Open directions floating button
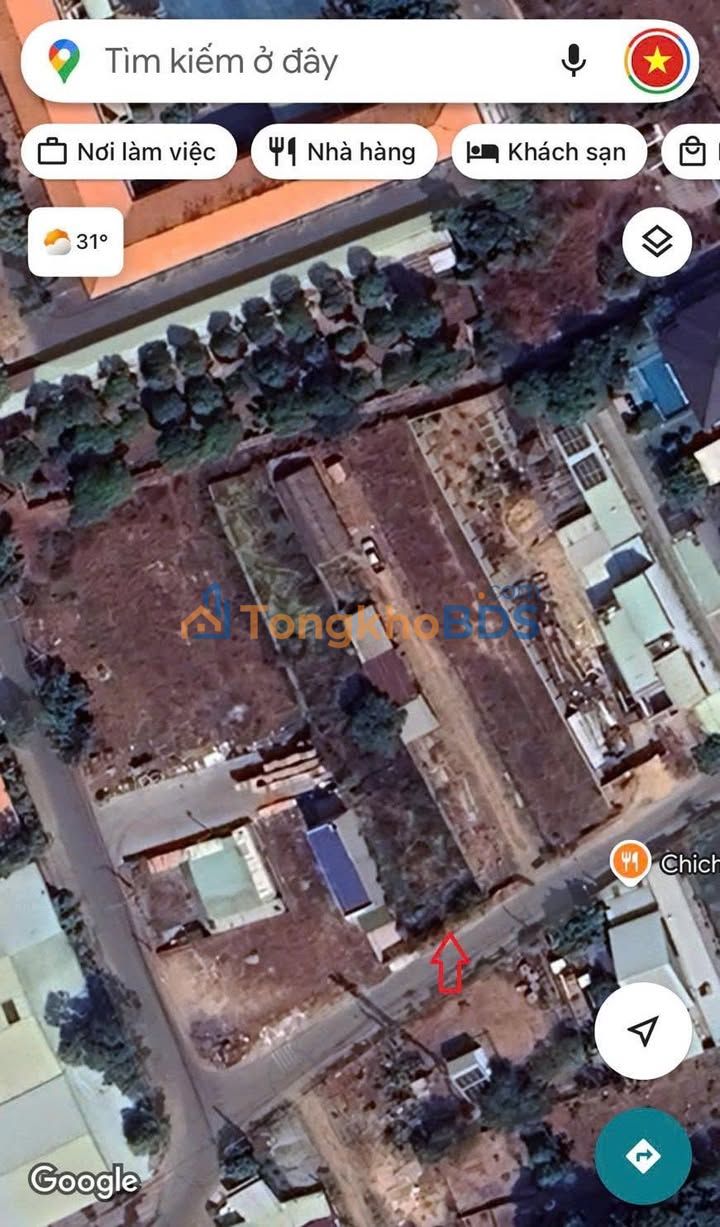The height and width of the screenshot is (1227, 720). tap(643, 1156)
